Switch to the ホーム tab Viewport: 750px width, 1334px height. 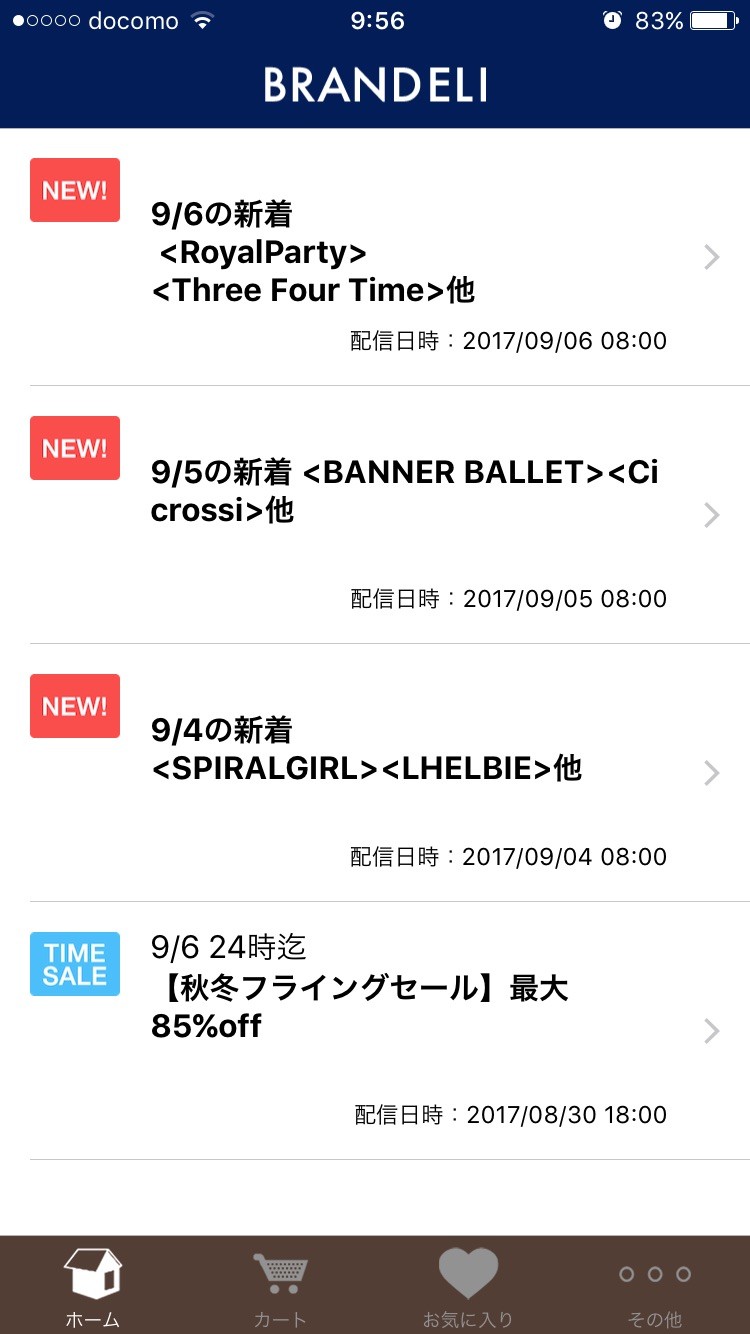(93, 1287)
